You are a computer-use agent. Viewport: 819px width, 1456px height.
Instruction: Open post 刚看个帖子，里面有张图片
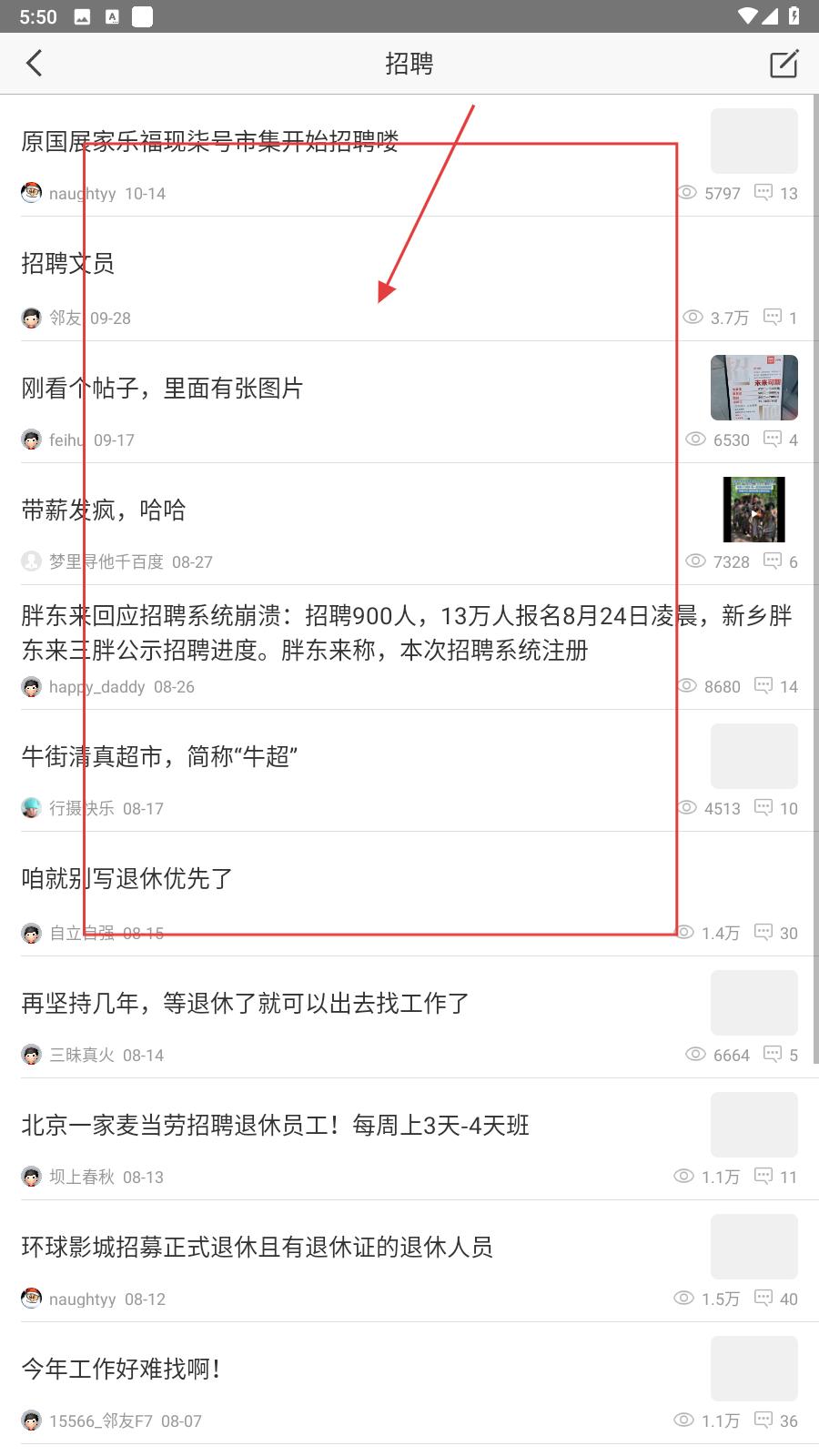(162, 389)
